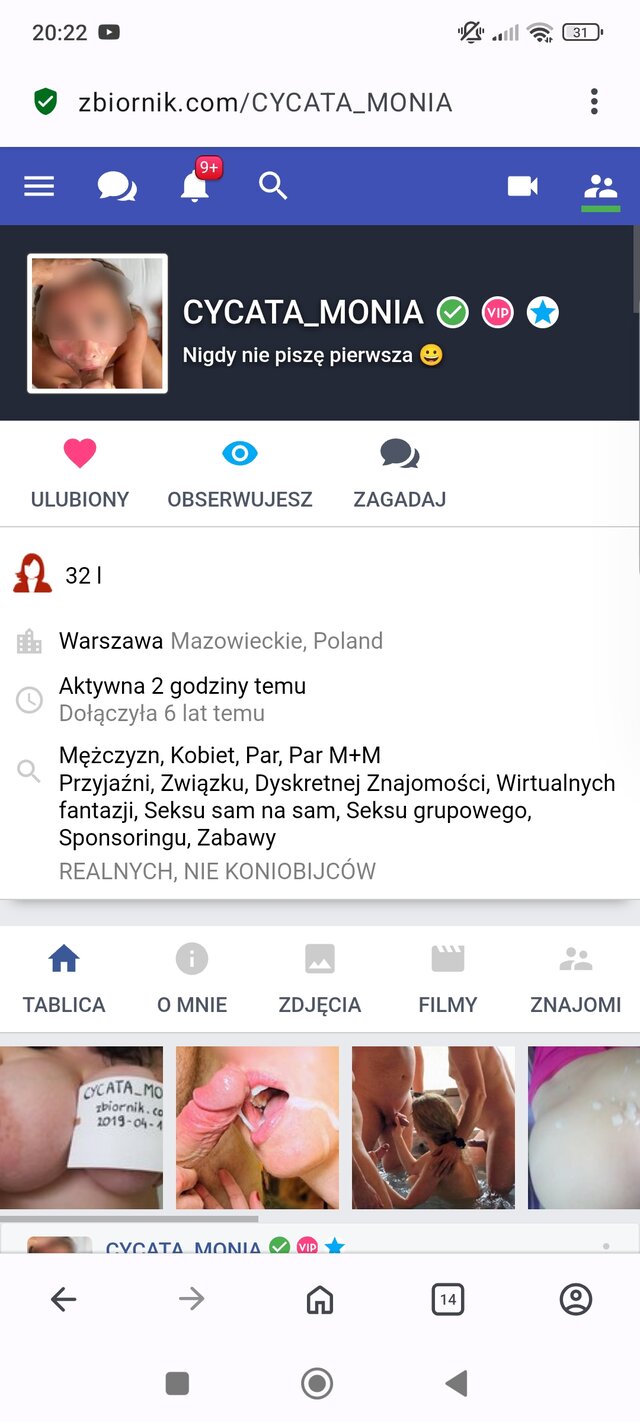This screenshot has height=1422, width=640.
Task: Open the Filmy tab
Action: (448, 980)
